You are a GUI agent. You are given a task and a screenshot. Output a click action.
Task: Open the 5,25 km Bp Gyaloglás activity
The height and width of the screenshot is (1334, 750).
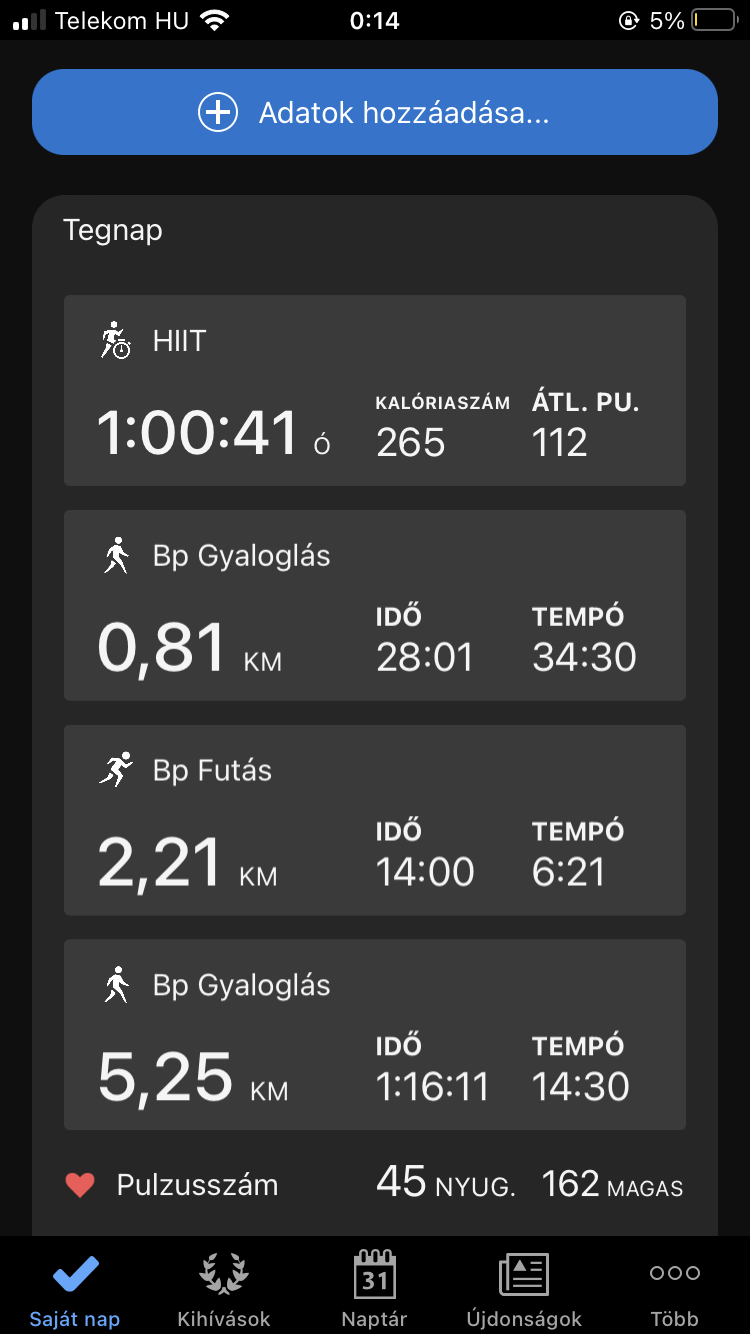[375, 1034]
